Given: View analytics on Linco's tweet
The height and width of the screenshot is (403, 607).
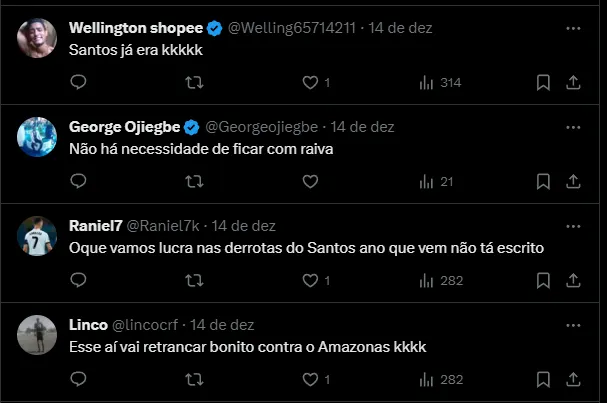Looking at the screenshot, I should pyautogui.click(x=441, y=379).
